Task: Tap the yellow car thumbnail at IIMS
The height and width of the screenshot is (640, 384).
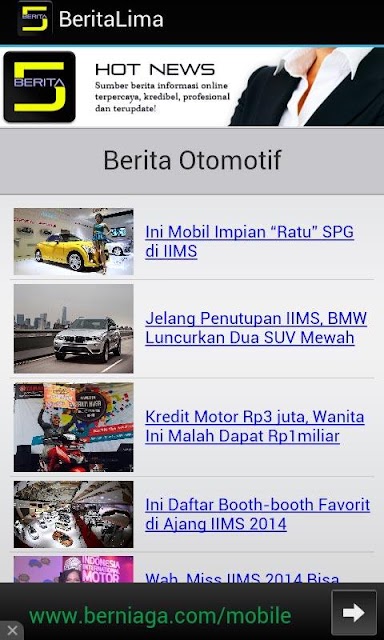Action: click(73, 241)
